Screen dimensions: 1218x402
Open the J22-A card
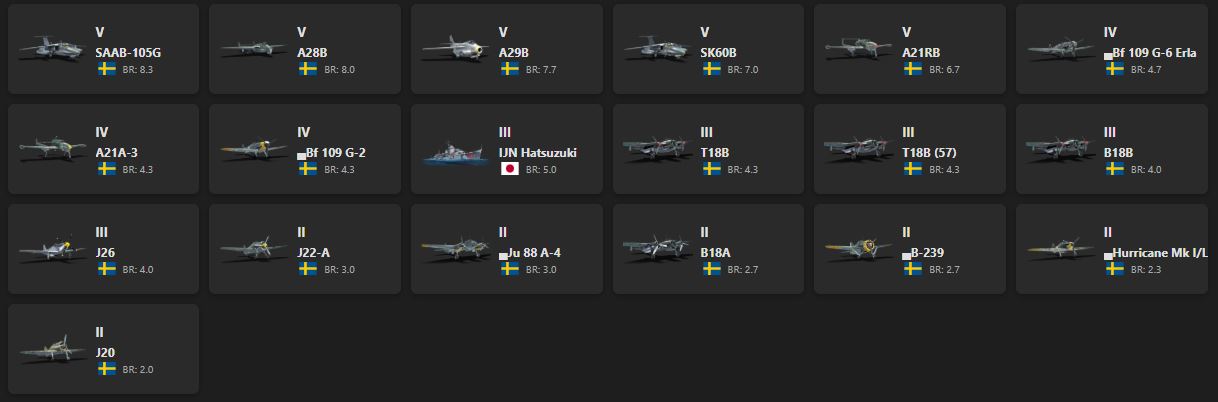coord(305,249)
